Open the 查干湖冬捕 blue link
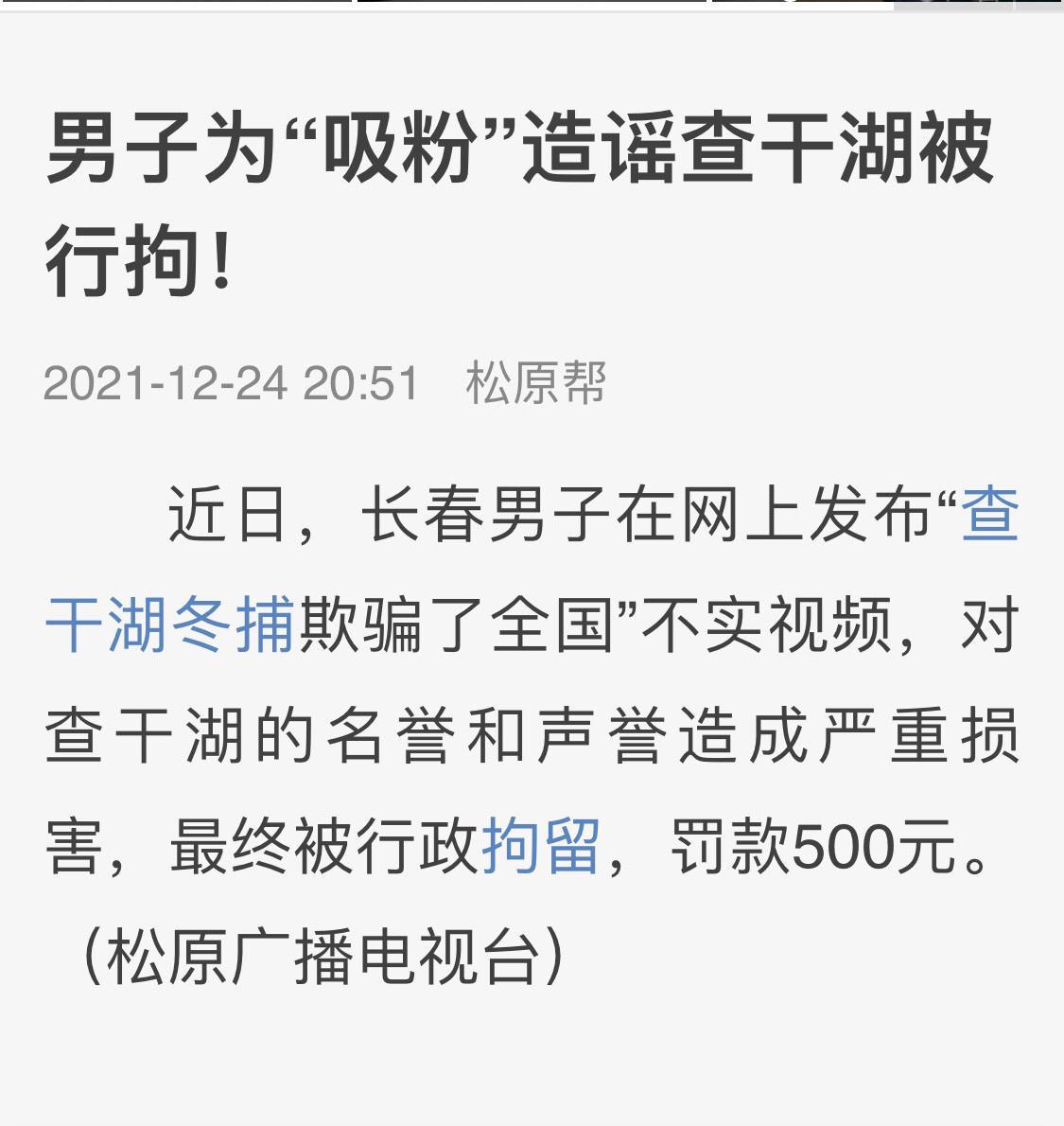Screen dimensions: 1064x1126 click(x=170, y=625)
